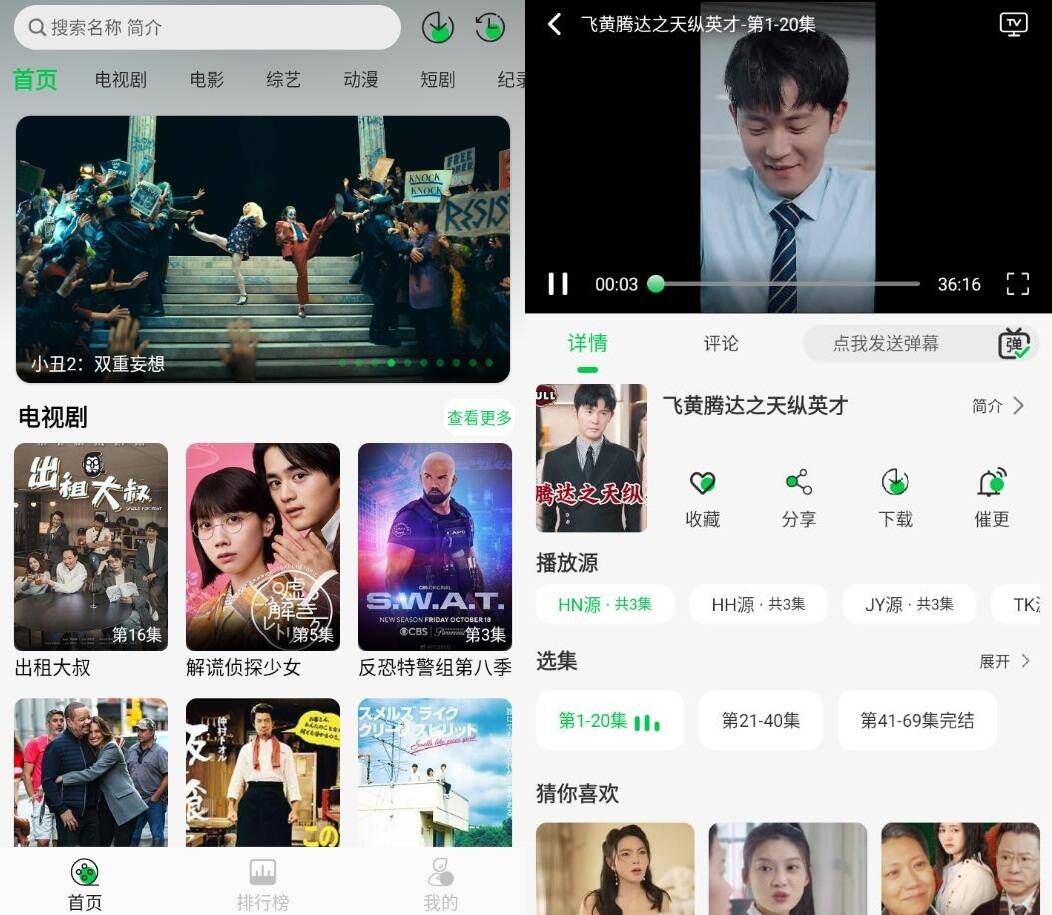The width and height of the screenshot is (1052, 915).
Task: Select the HH源 playback source
Action: pyautogui.click(x=758, y=605)
